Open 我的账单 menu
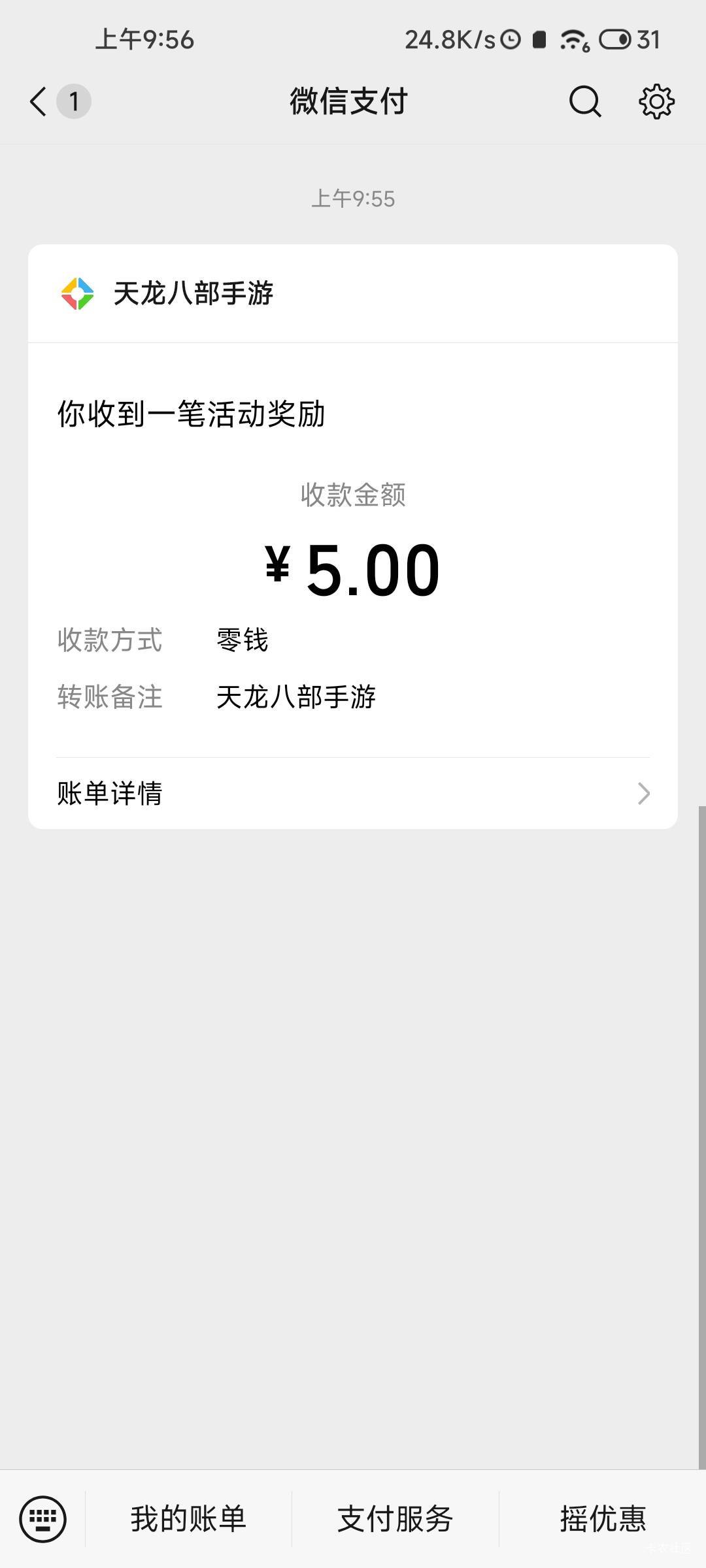Viewport: 706px width, 1568px height. click(x=188, y=1518)
